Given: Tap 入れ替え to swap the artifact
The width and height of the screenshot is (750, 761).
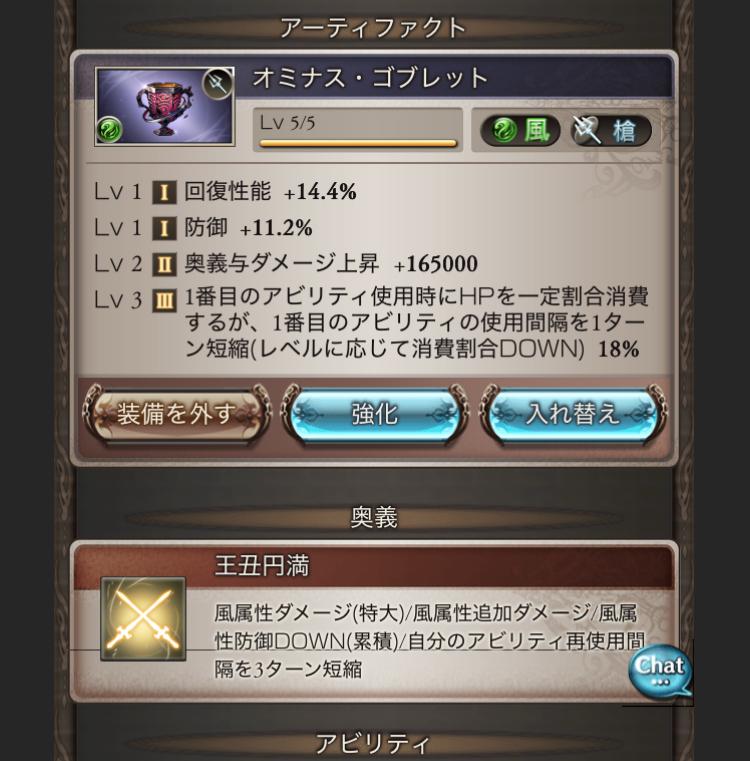Looking at the screenshot, I should point(573,414).
